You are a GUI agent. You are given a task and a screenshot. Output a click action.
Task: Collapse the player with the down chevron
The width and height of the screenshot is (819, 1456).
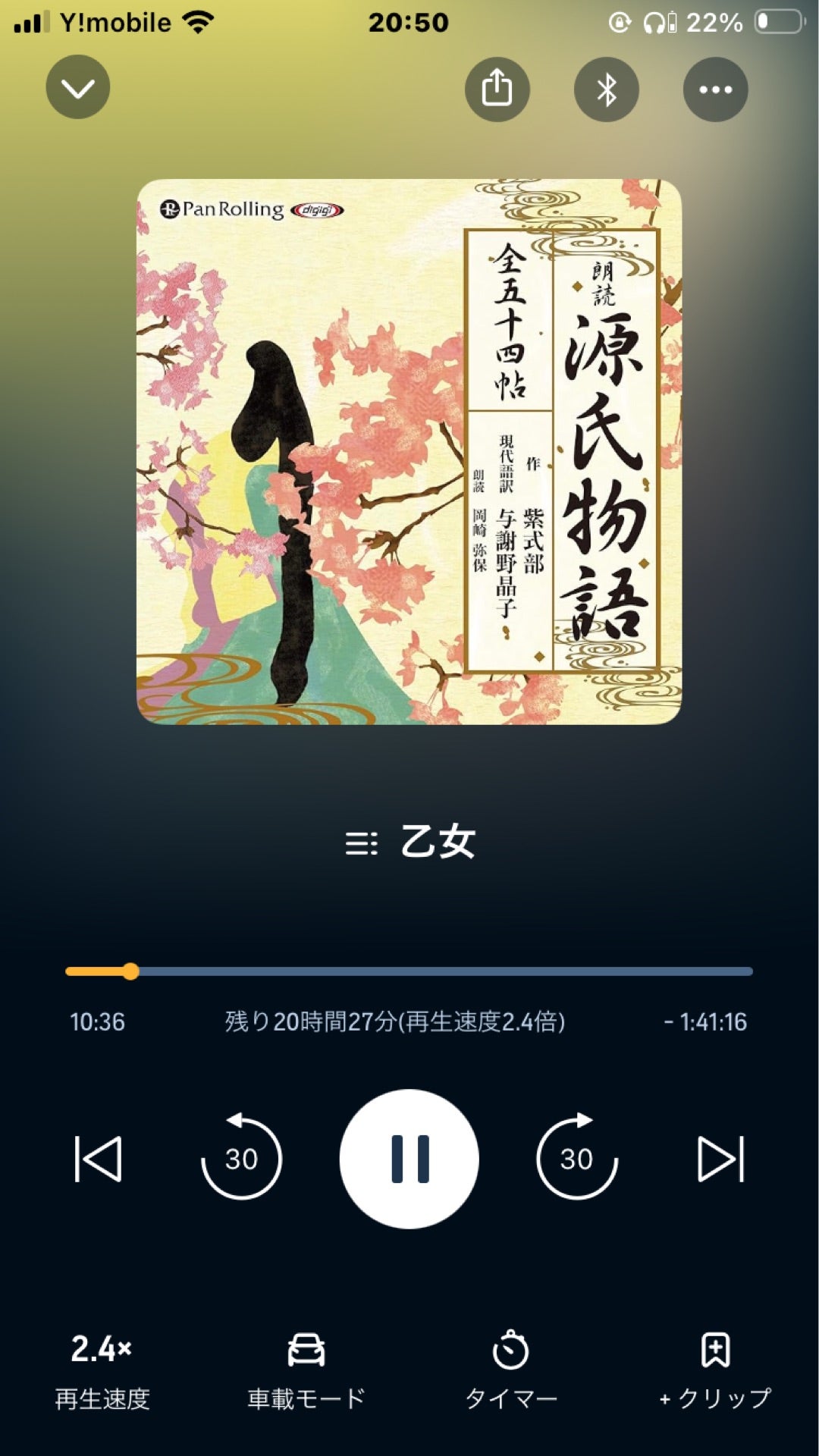pyautogui.click(x=77, y=87)
